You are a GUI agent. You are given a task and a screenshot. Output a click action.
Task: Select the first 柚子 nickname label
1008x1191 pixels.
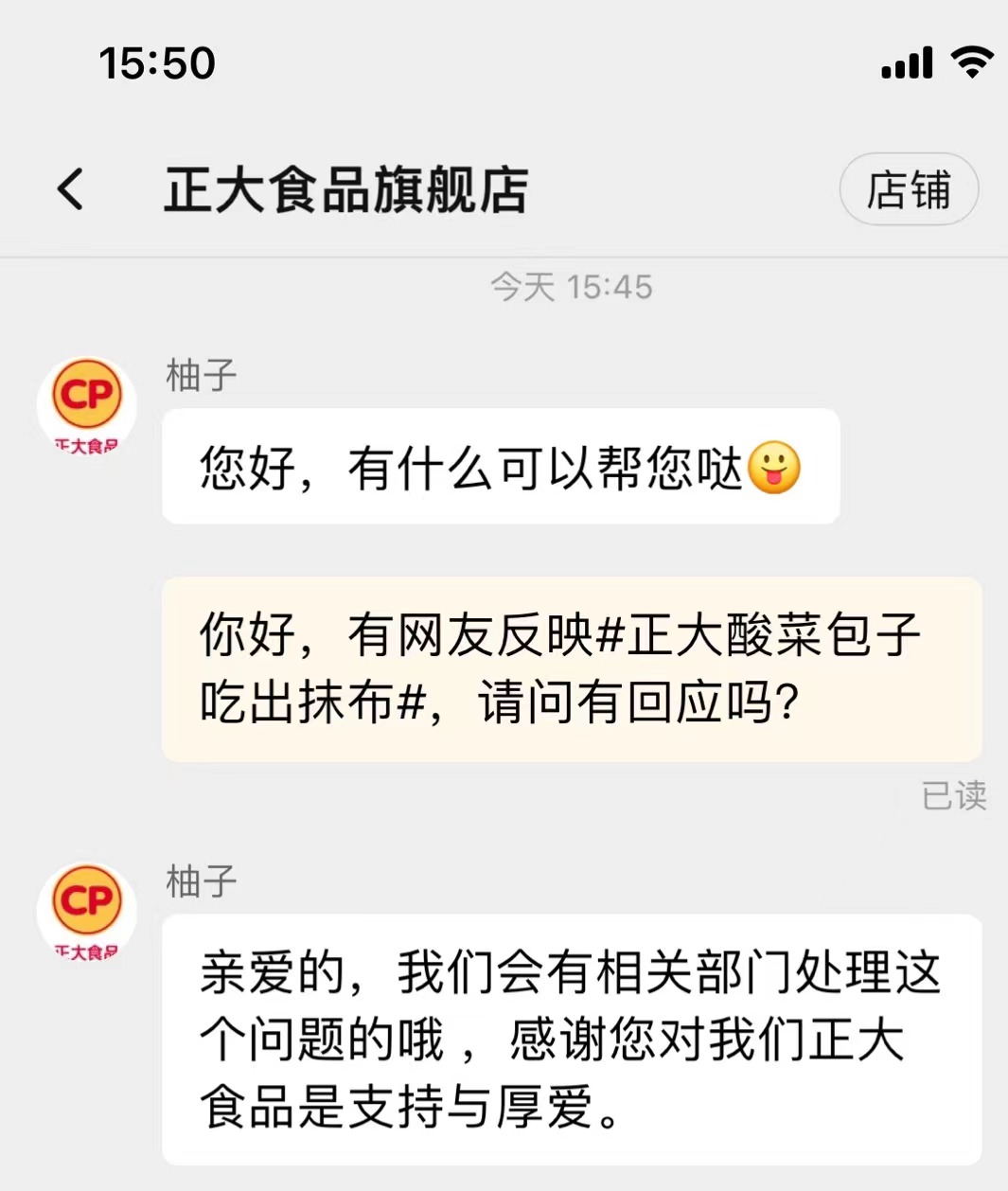tap(202, 374)
